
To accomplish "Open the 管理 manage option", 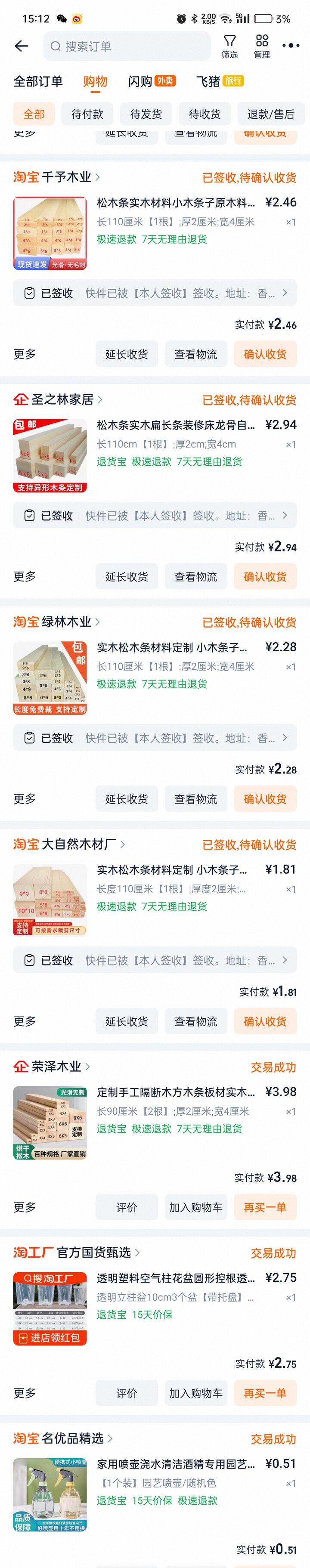I will [x=262, y=46].
